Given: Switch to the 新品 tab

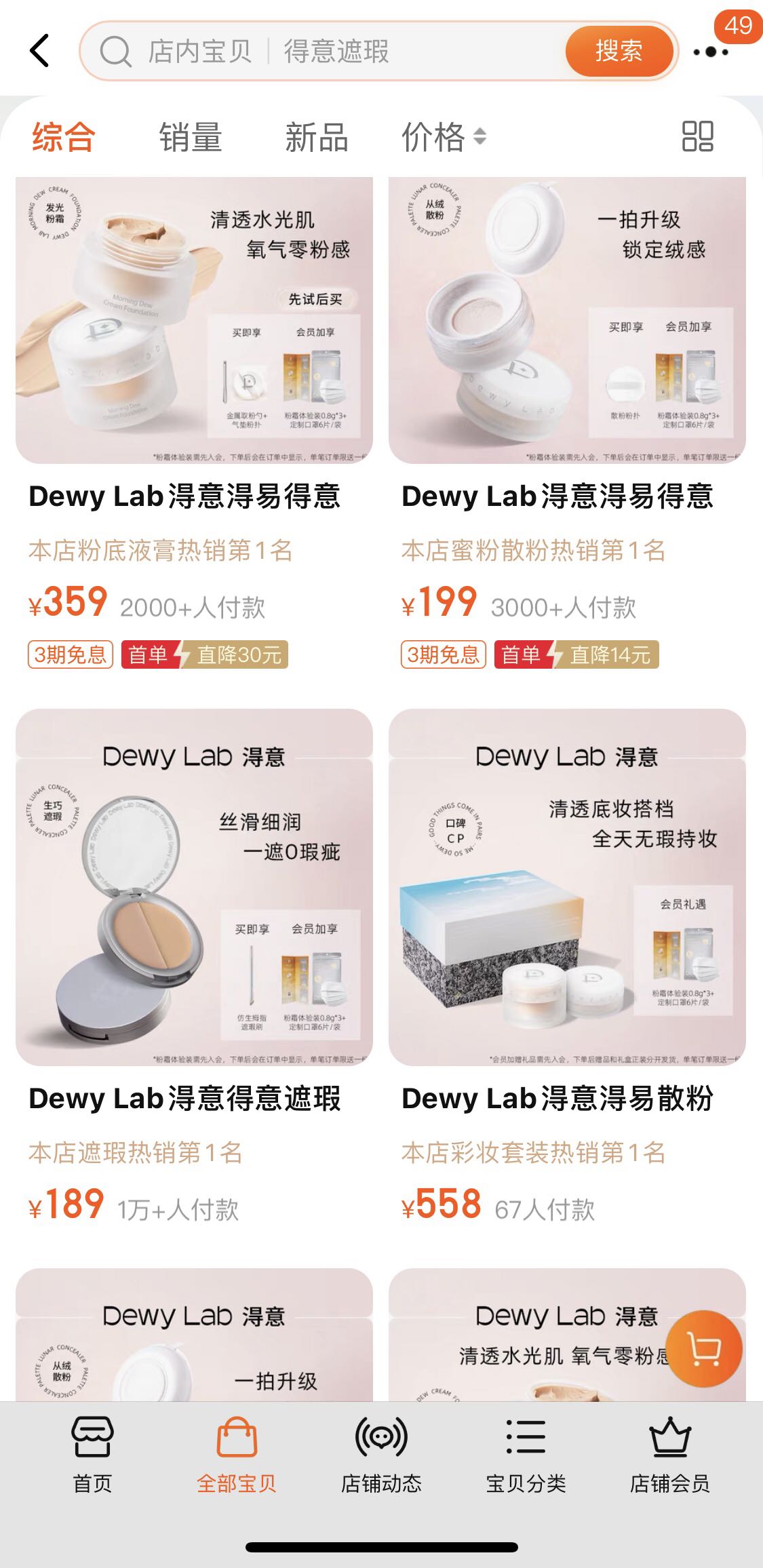Looking at the screenshot, I should pos(316,137).
